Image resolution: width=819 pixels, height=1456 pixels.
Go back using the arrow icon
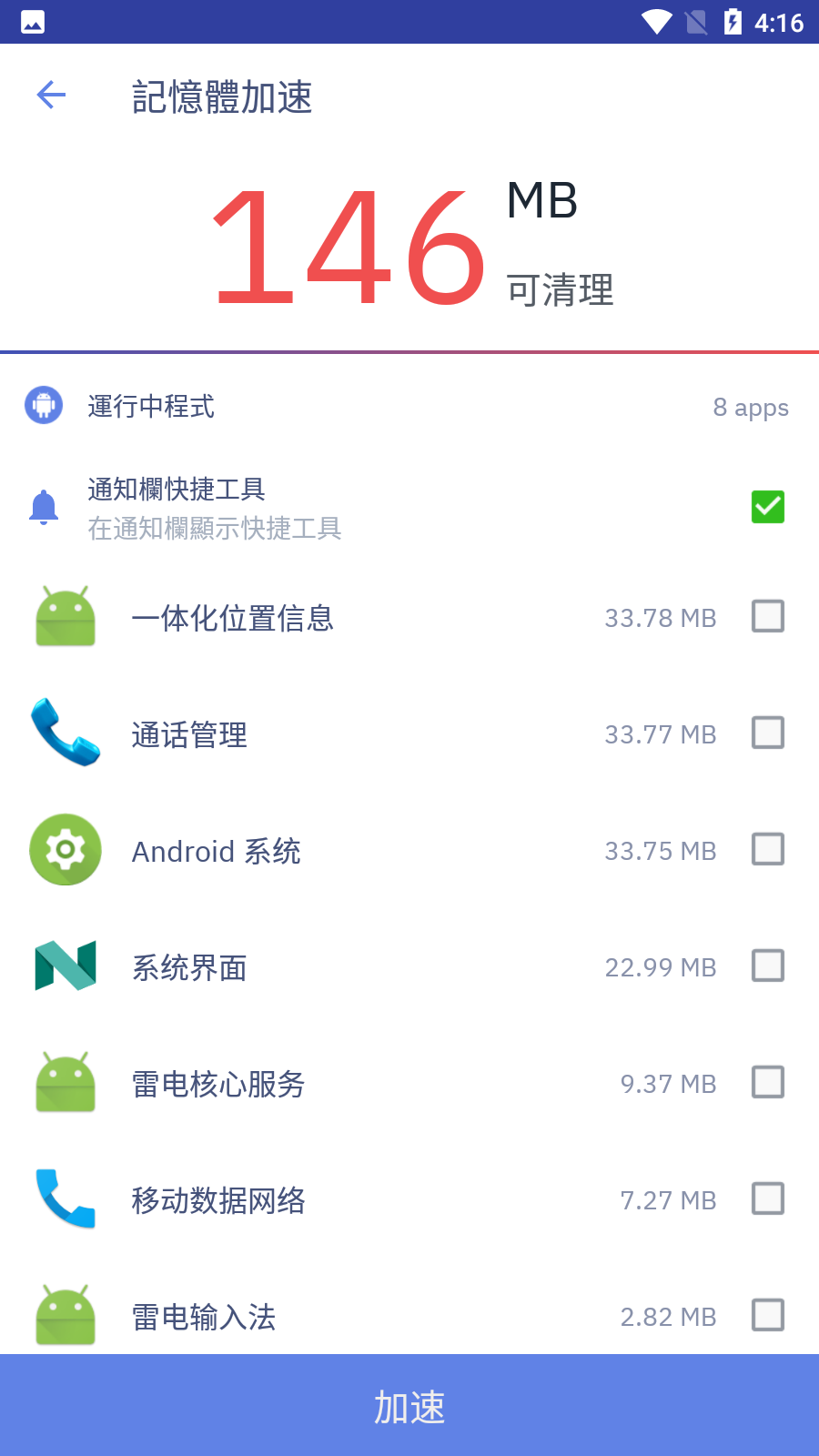pos(51,95)
